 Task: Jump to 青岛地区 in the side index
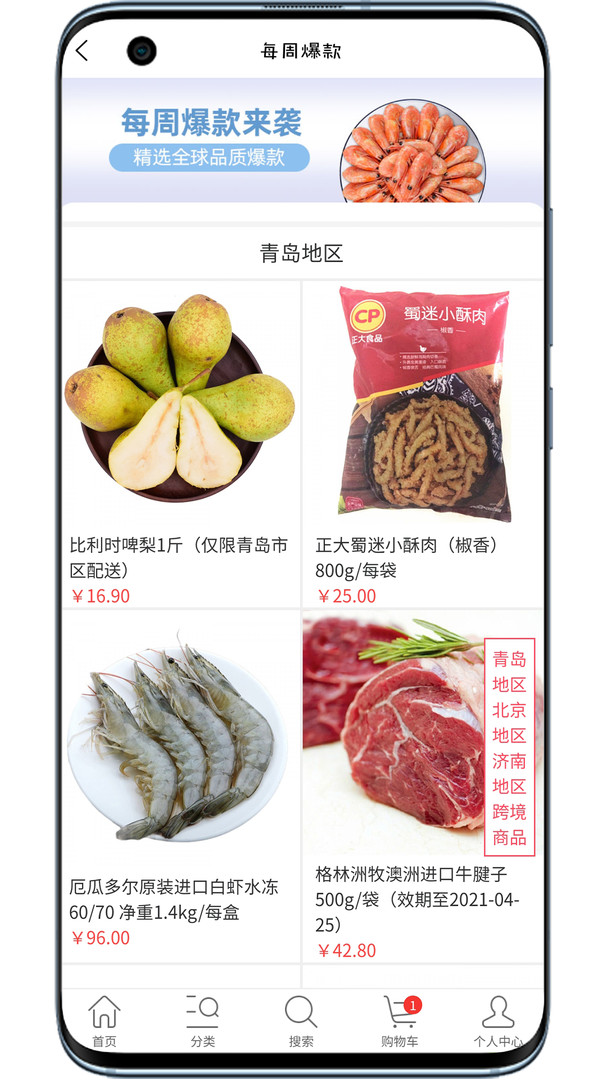click(x=509, y=672)
